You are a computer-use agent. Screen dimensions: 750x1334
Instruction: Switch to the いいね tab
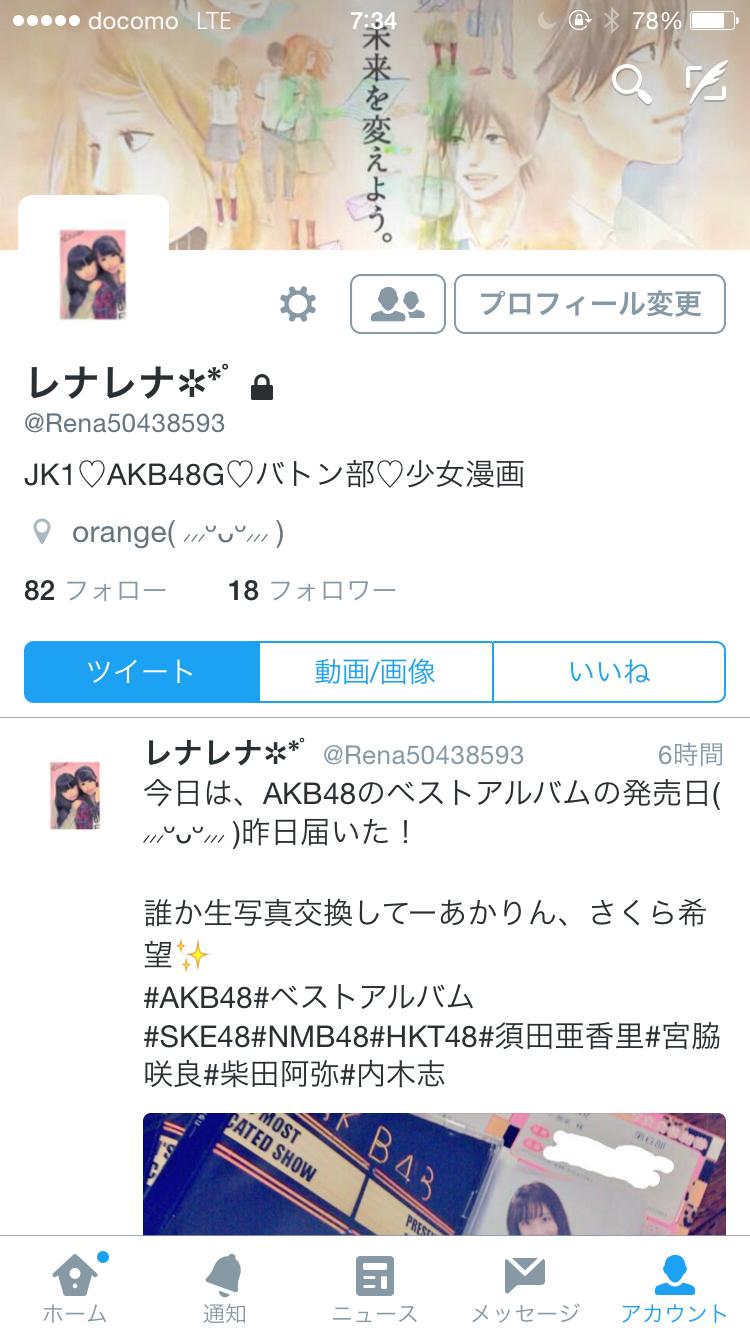(609, 672)
